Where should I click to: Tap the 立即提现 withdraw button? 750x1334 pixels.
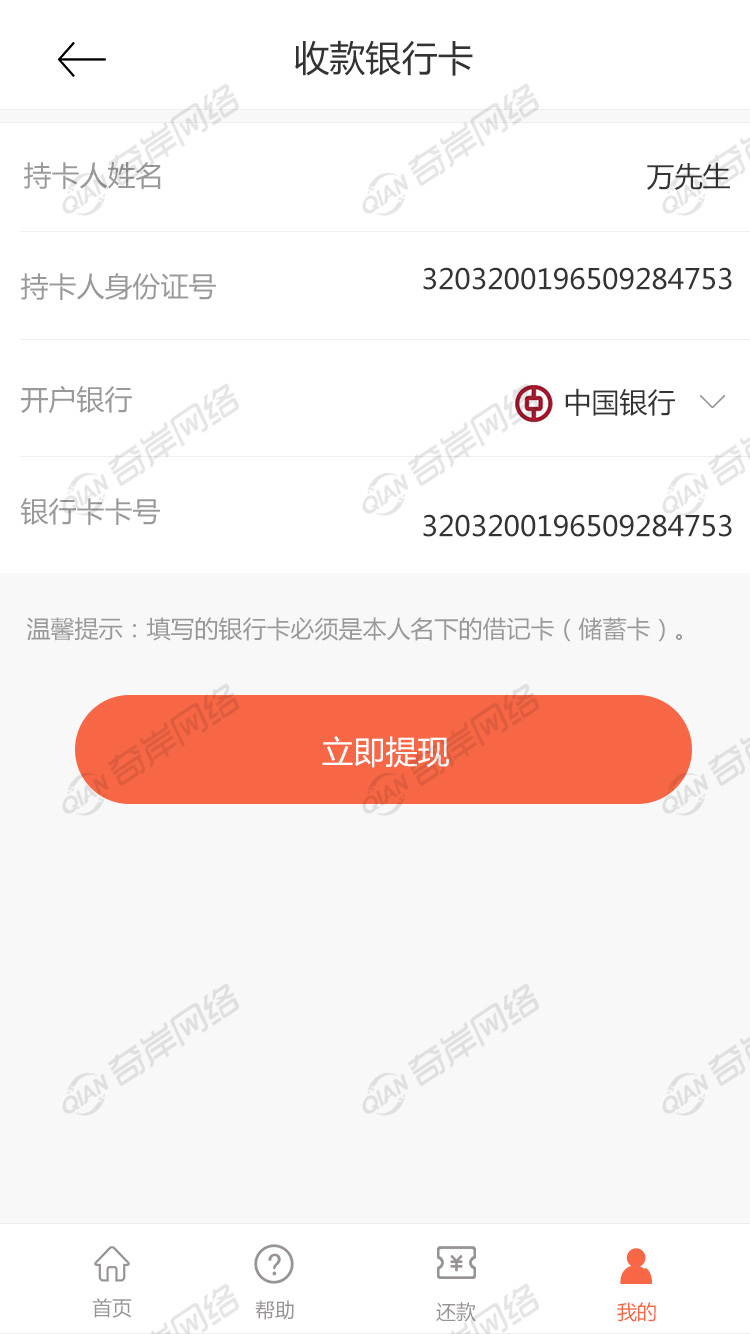click(x=383, y=750)
